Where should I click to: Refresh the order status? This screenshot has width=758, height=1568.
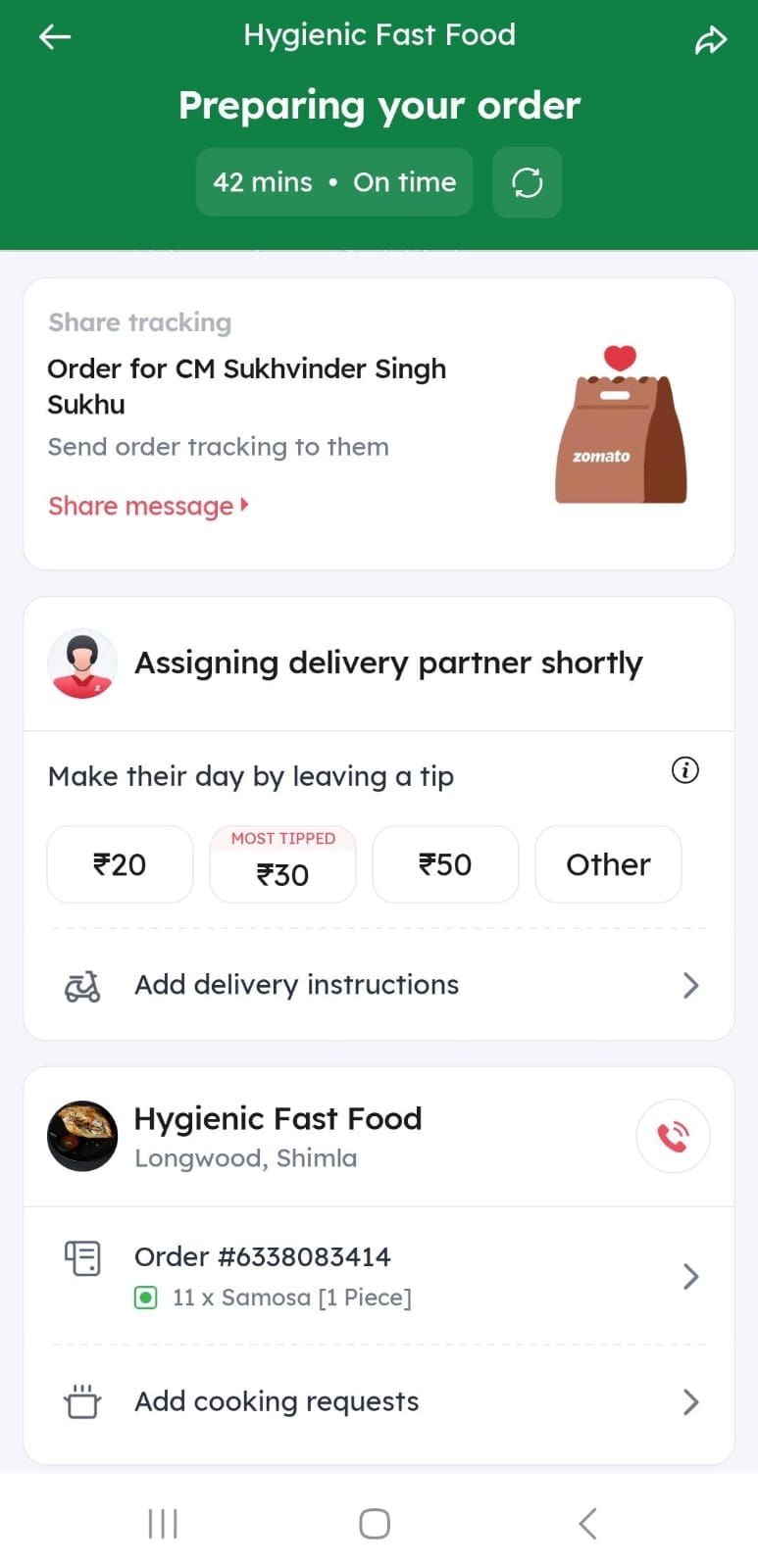click(527, 182)
